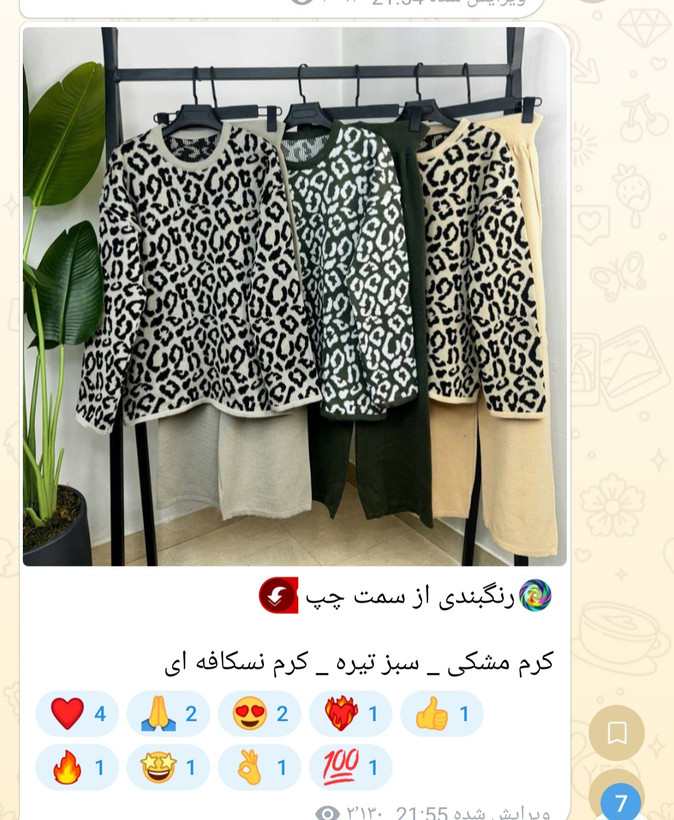
Task: Add a red heart reaction
Action: [x=77, y=714]
